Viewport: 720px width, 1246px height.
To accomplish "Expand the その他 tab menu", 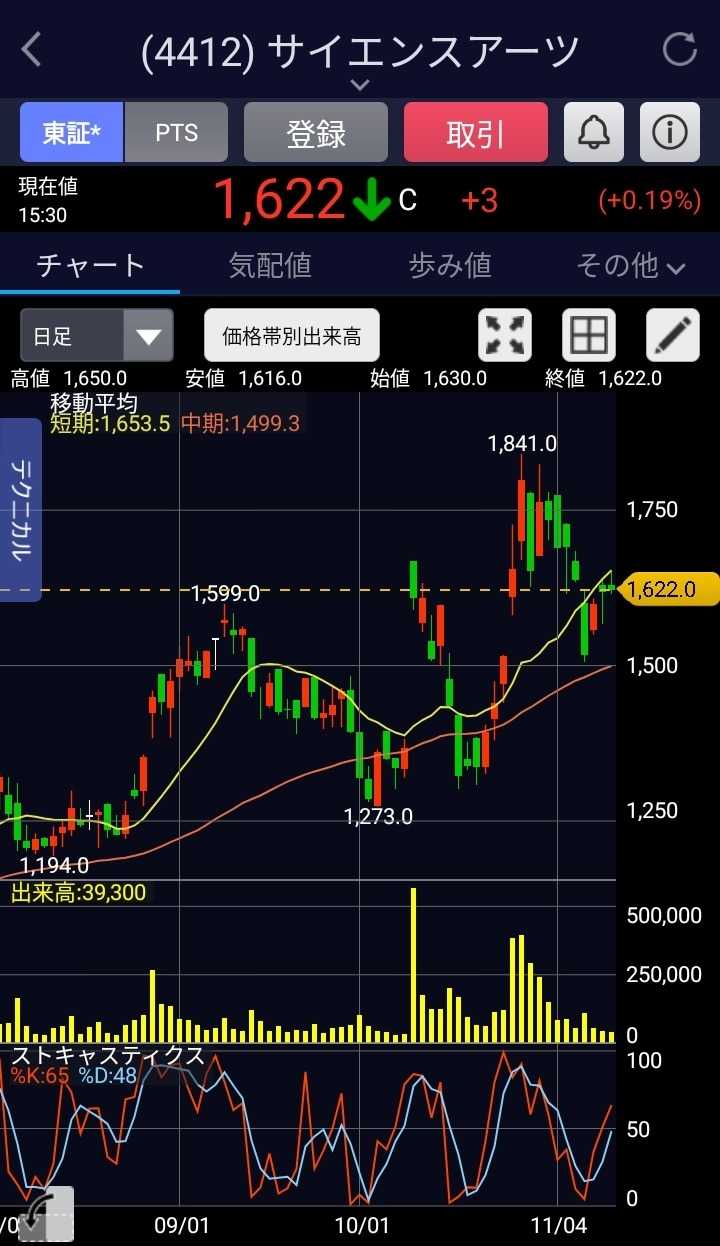I will click(630, 265).
